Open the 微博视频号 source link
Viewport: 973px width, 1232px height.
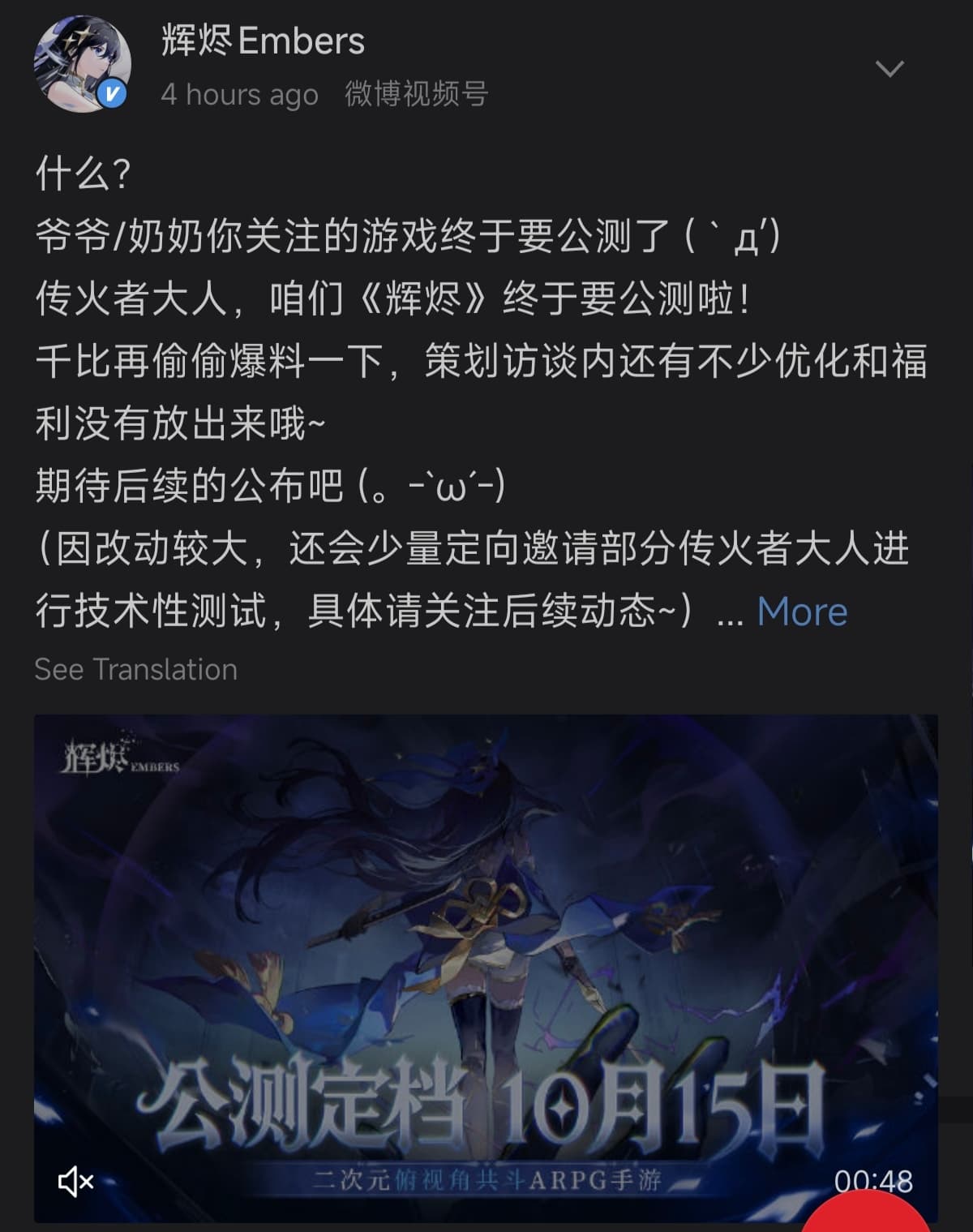pos(416,94)
